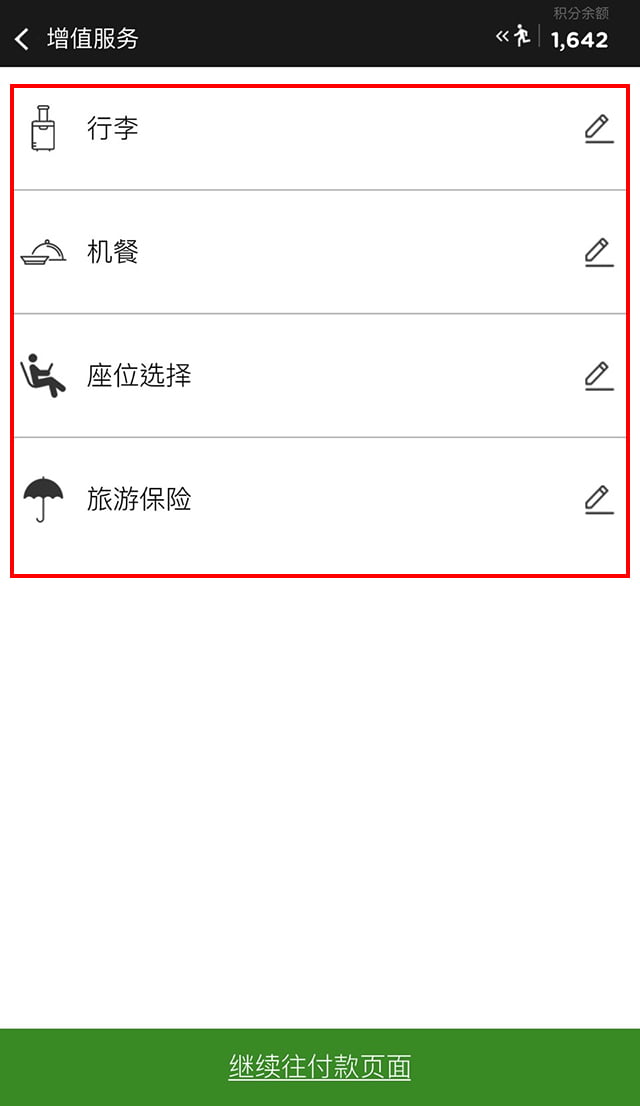The height and width of the screenshot is (1106, 640).
Task: Go back from 增值服务 page
Action: point(22,39)
